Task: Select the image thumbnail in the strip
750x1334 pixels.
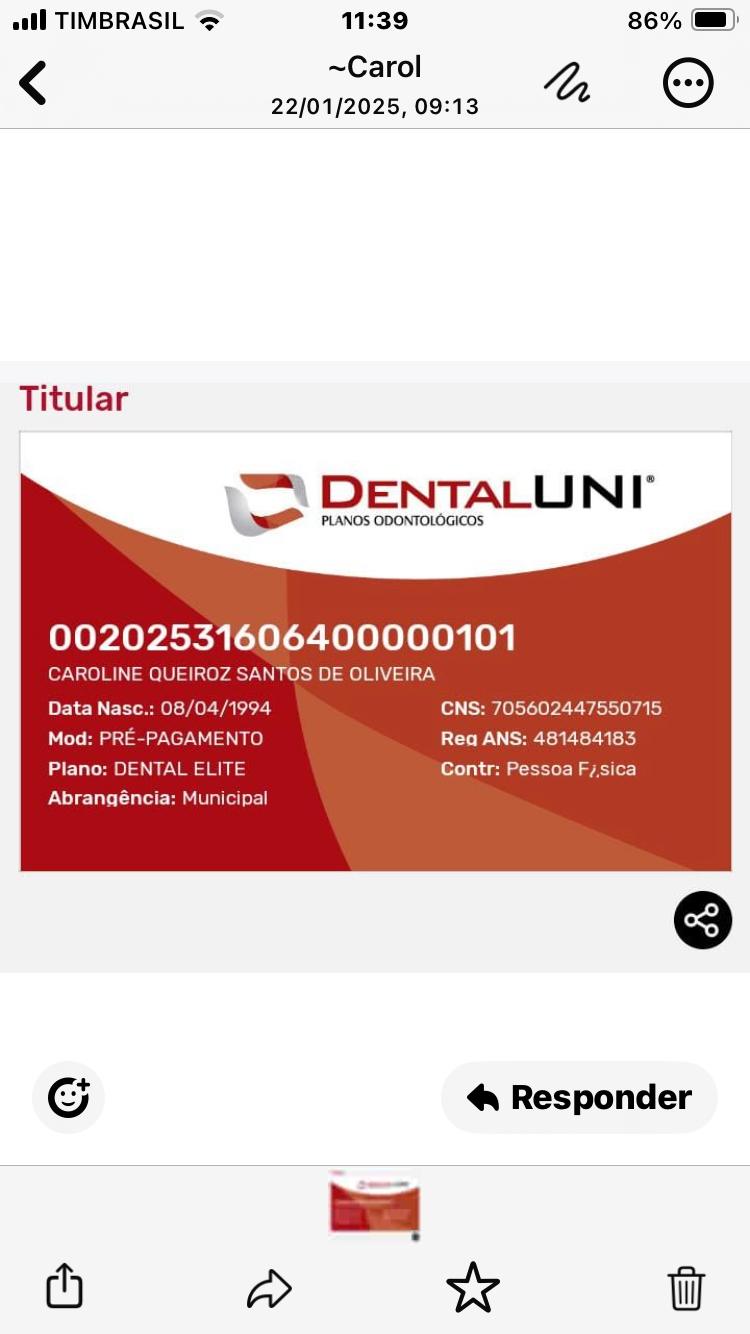Action: 375,1205
